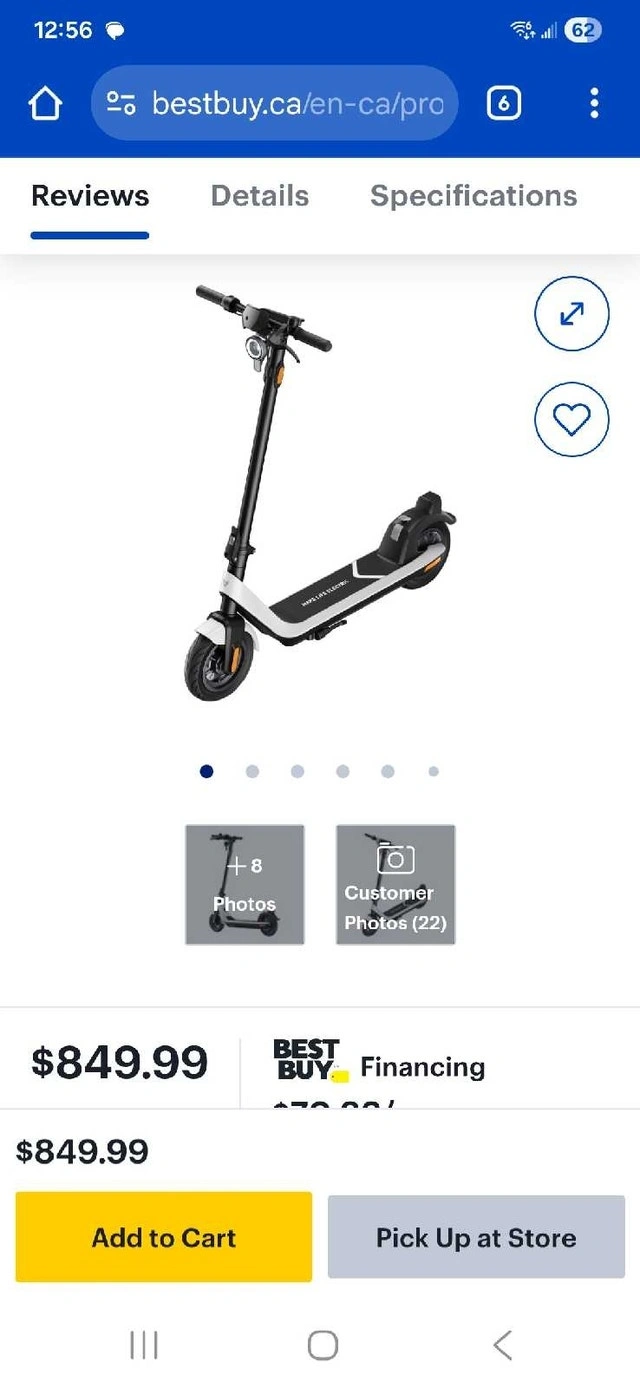This screenshot has width=640, height=1388.
Task: Go back using the system back button
Action: 502,1345
